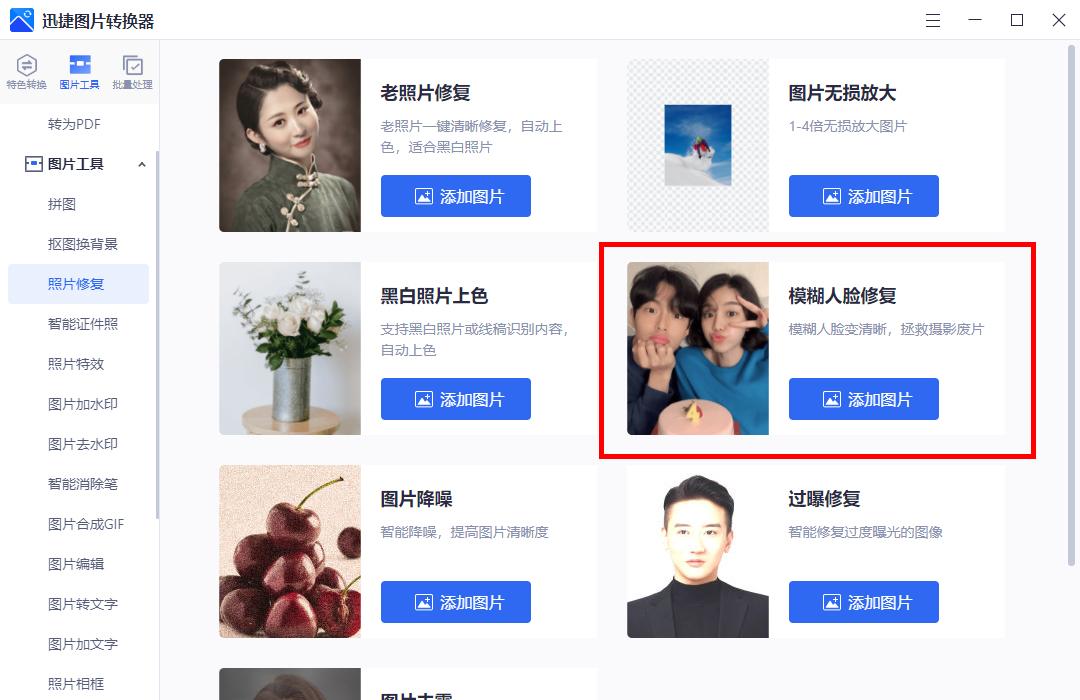Viewport: 1080px width, 700px height.
Task: Close the app window
Action: coord(1059,20)
